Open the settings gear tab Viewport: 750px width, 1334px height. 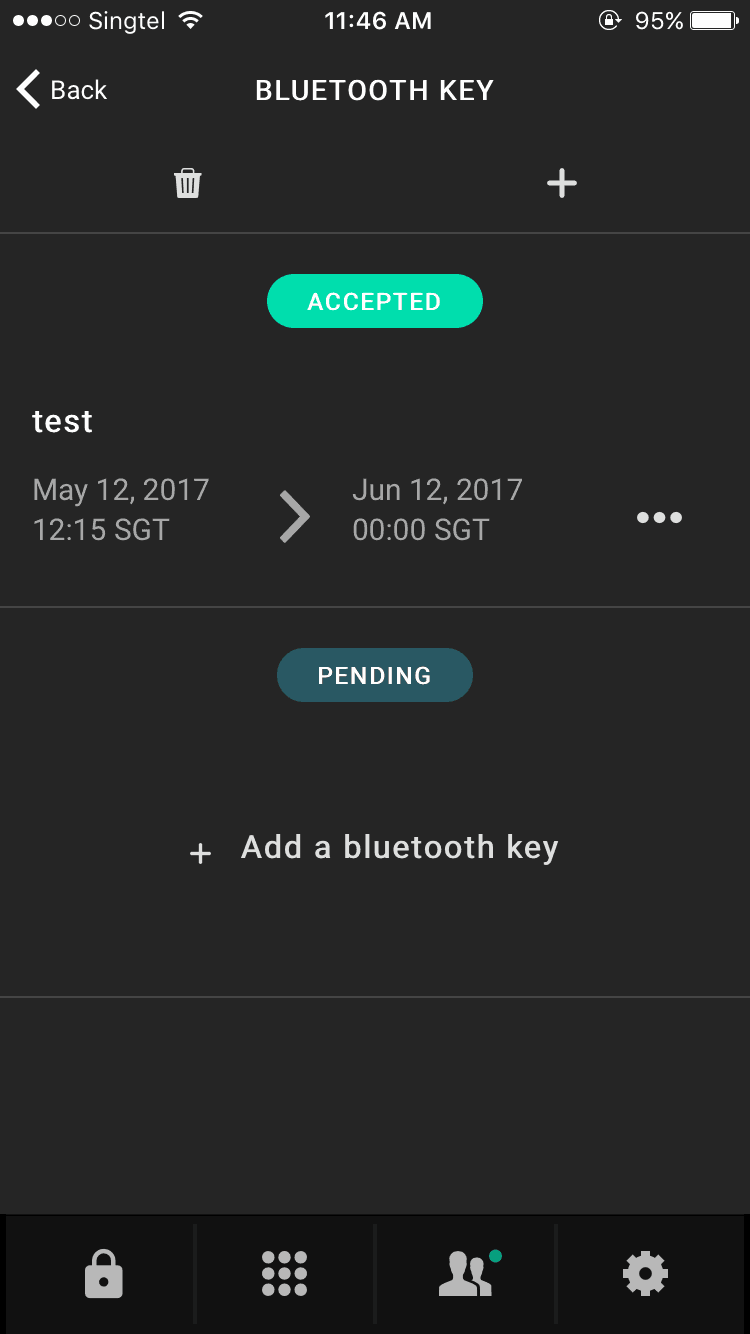click(645, 1274)
